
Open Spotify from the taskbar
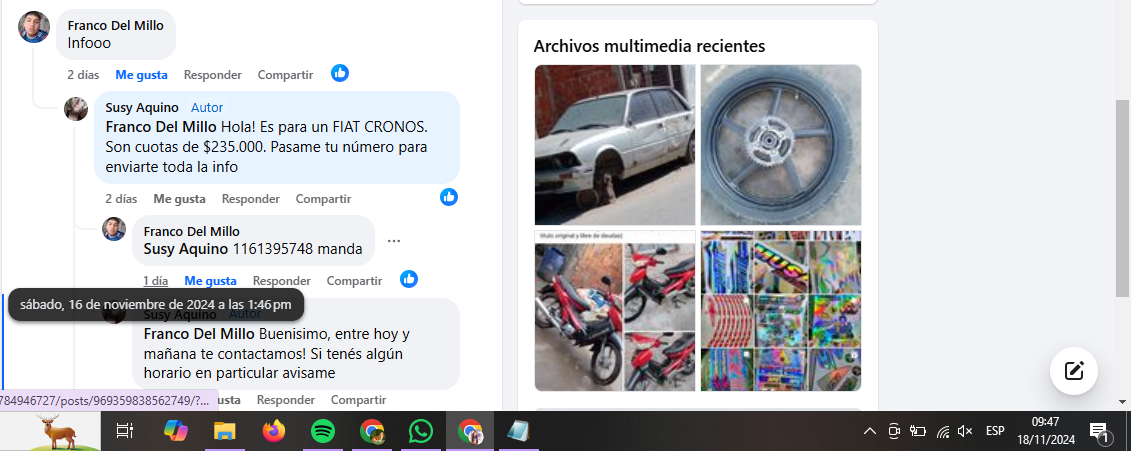(x=322, y=431)
